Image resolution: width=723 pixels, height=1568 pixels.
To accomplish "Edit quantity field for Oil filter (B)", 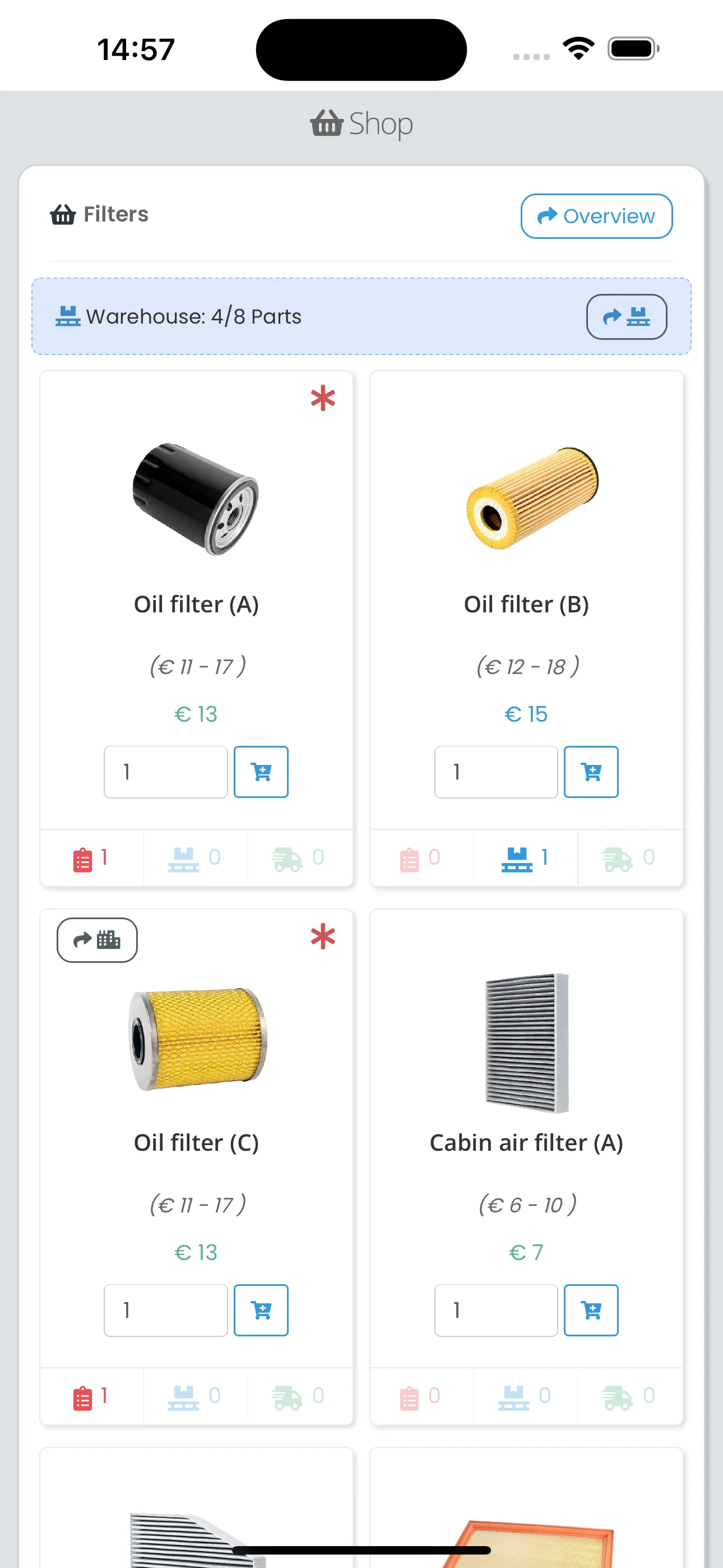I will coord(496,772).
